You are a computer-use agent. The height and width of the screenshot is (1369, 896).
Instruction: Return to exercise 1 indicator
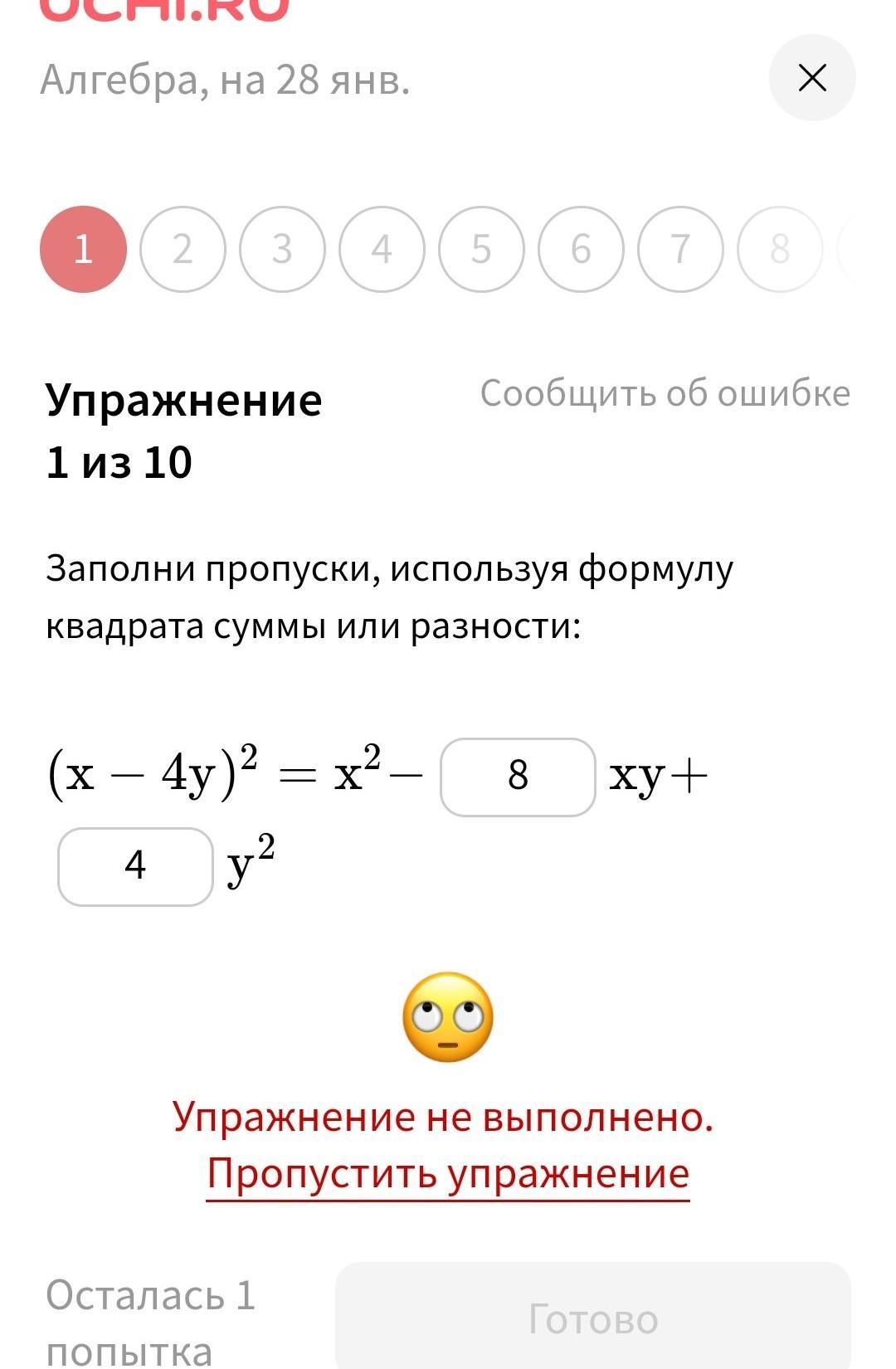click(83, 249)
